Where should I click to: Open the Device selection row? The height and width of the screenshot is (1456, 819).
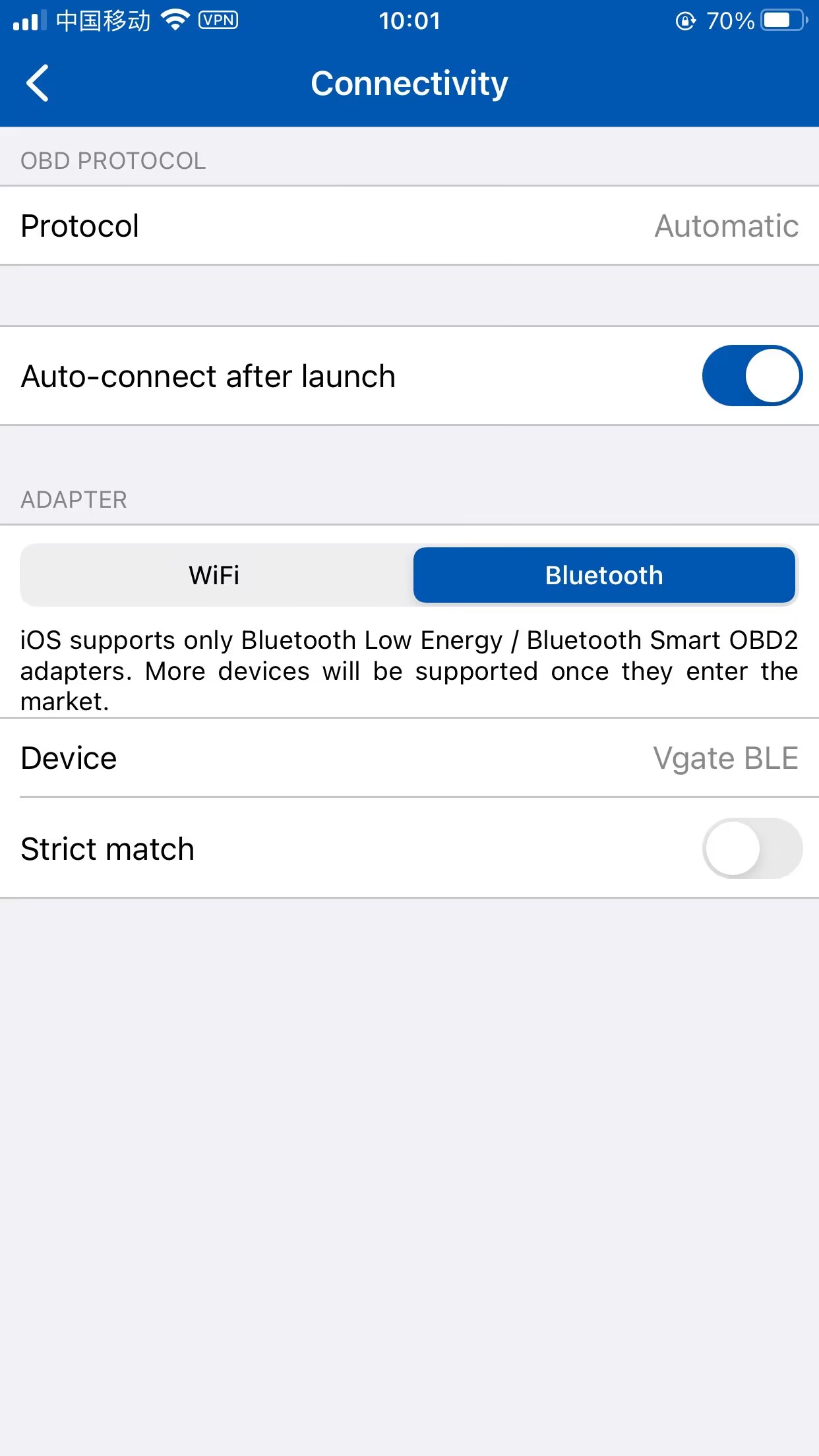(x=409, y=758)
